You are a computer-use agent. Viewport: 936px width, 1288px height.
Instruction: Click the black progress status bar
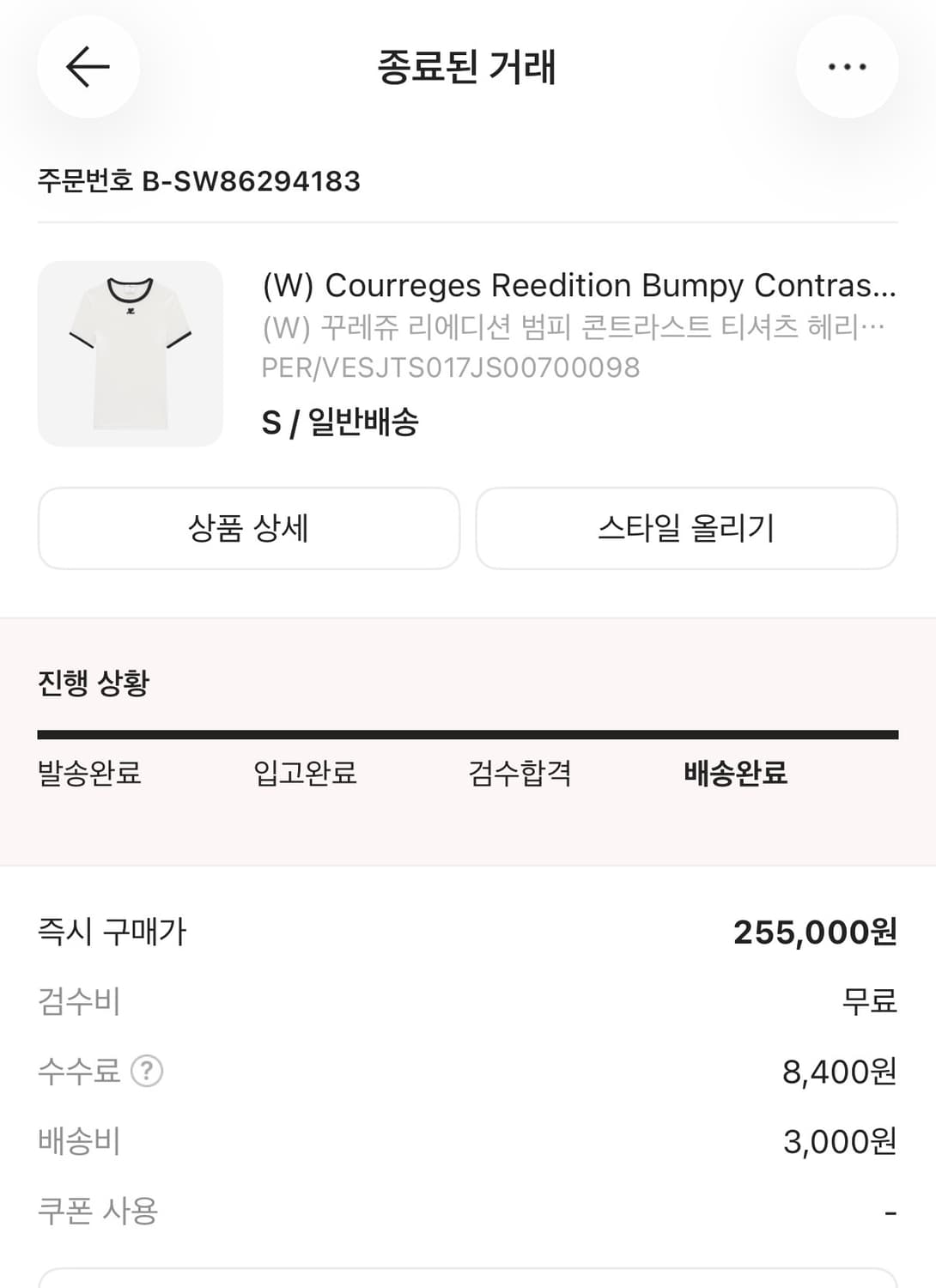468,732
